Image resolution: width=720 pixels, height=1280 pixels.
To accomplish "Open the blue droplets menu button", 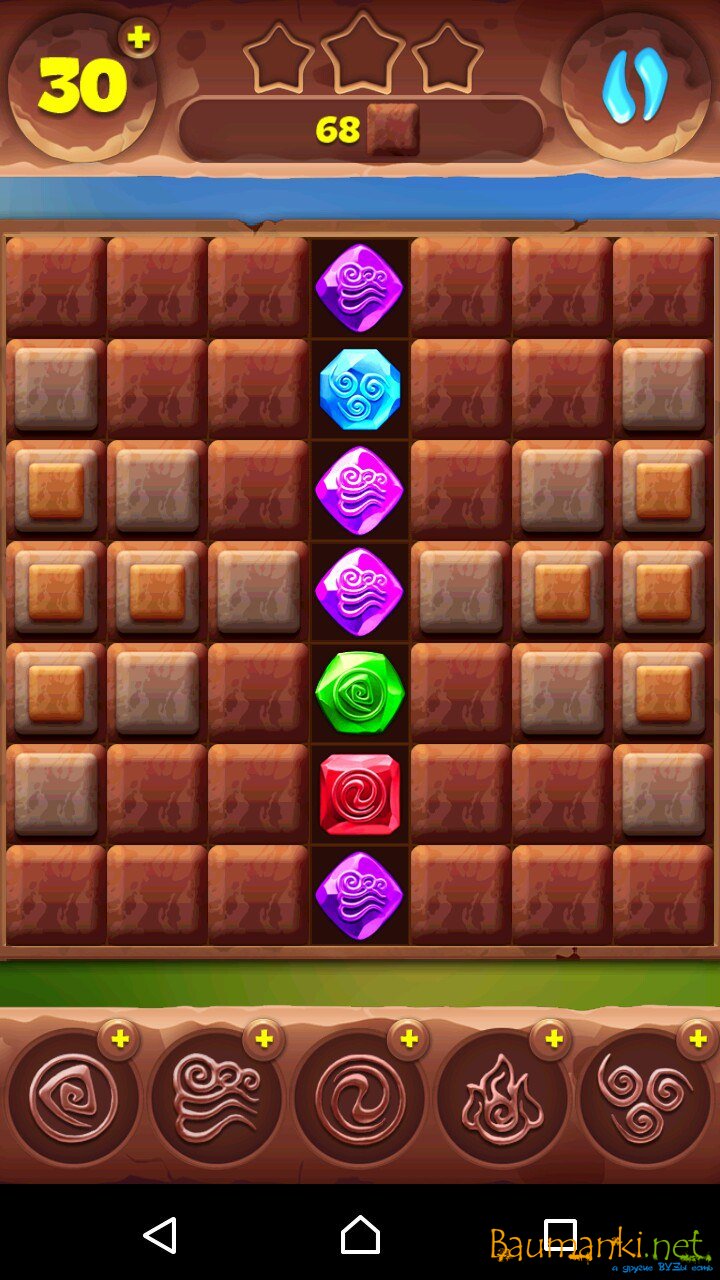I will click(x=635, y=87).
